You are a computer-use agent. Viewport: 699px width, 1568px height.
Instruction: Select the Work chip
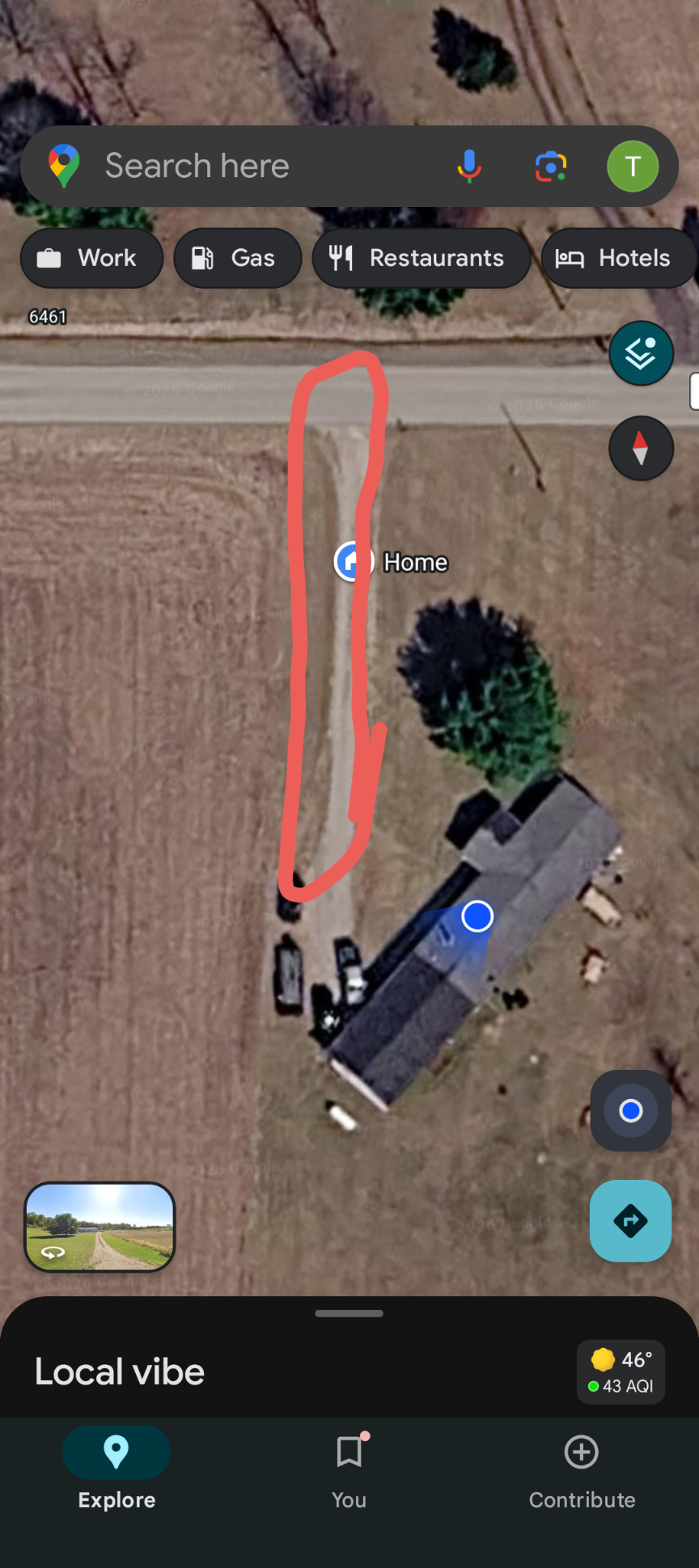point(91,258)
